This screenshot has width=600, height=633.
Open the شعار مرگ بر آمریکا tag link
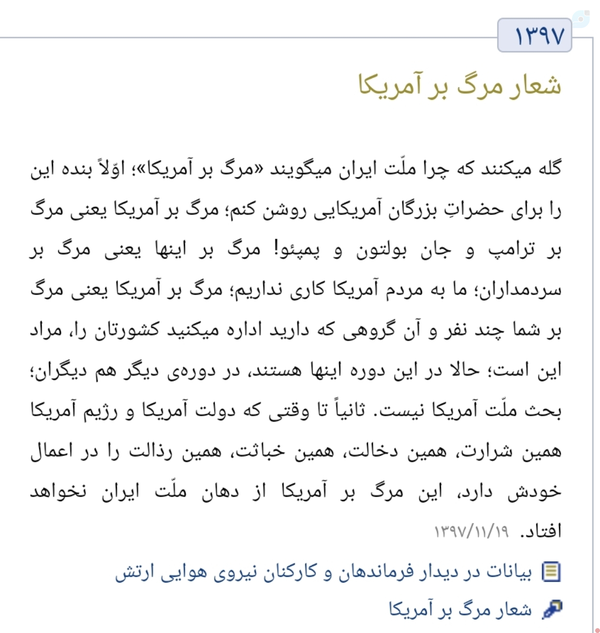[460, 609]
